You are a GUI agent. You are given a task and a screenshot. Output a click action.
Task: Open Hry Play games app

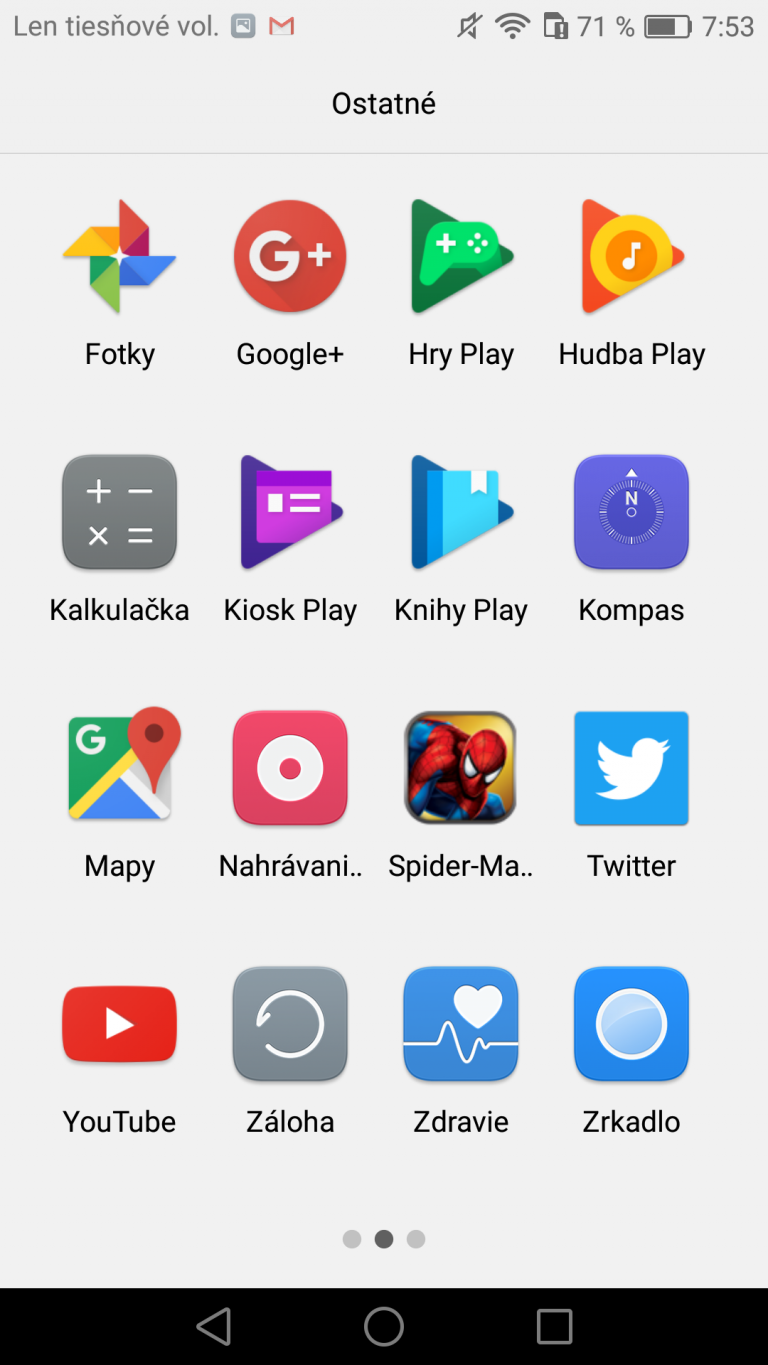(x=461, y=257)
